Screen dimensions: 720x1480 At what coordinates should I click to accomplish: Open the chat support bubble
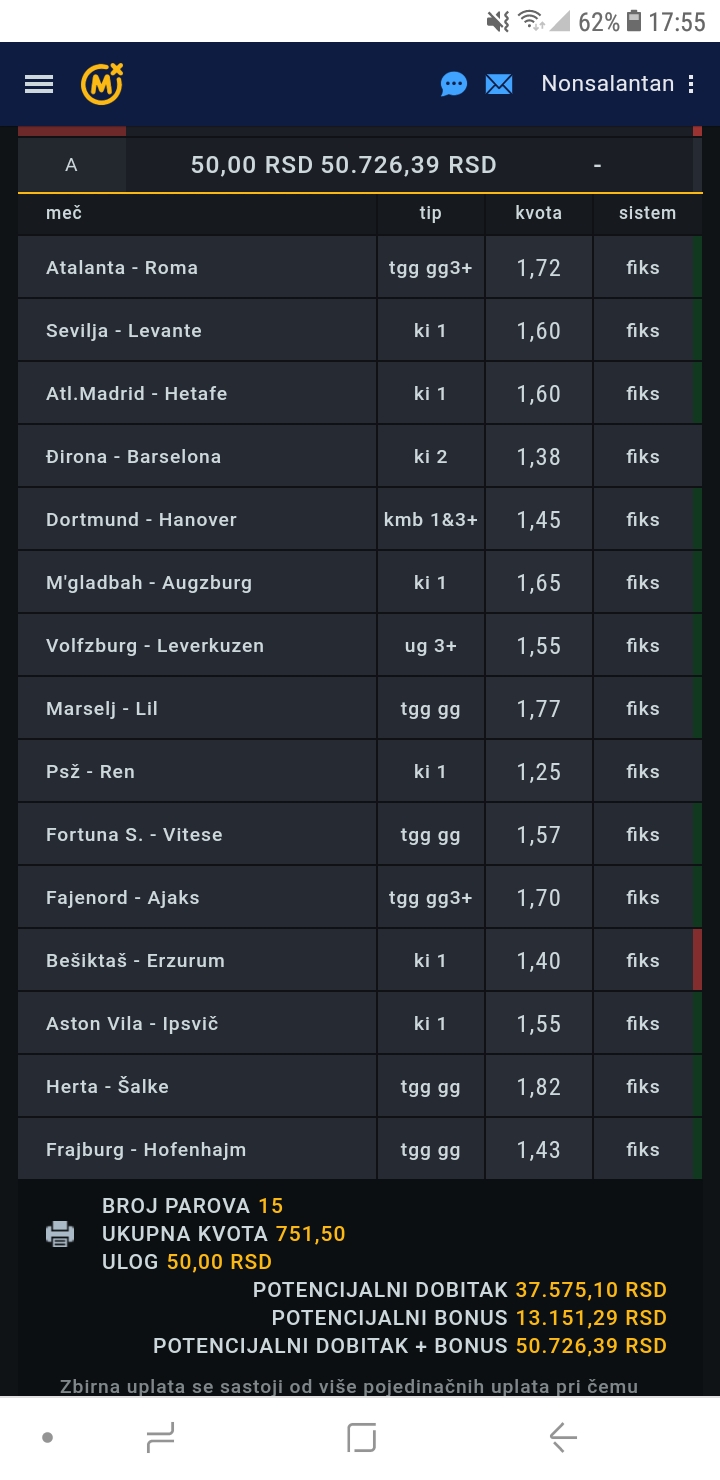[454, 84]
